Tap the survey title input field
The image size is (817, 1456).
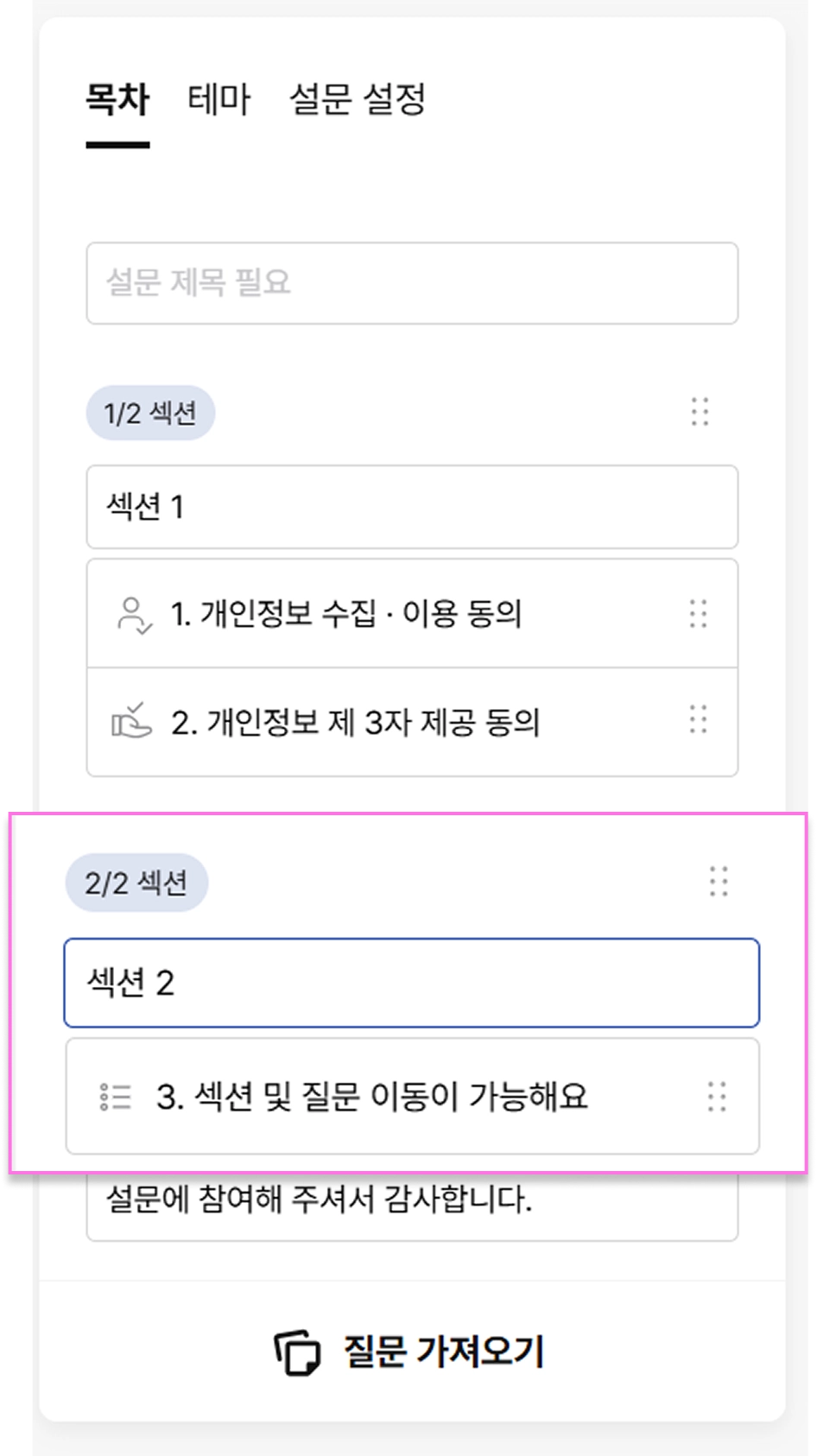412,283
